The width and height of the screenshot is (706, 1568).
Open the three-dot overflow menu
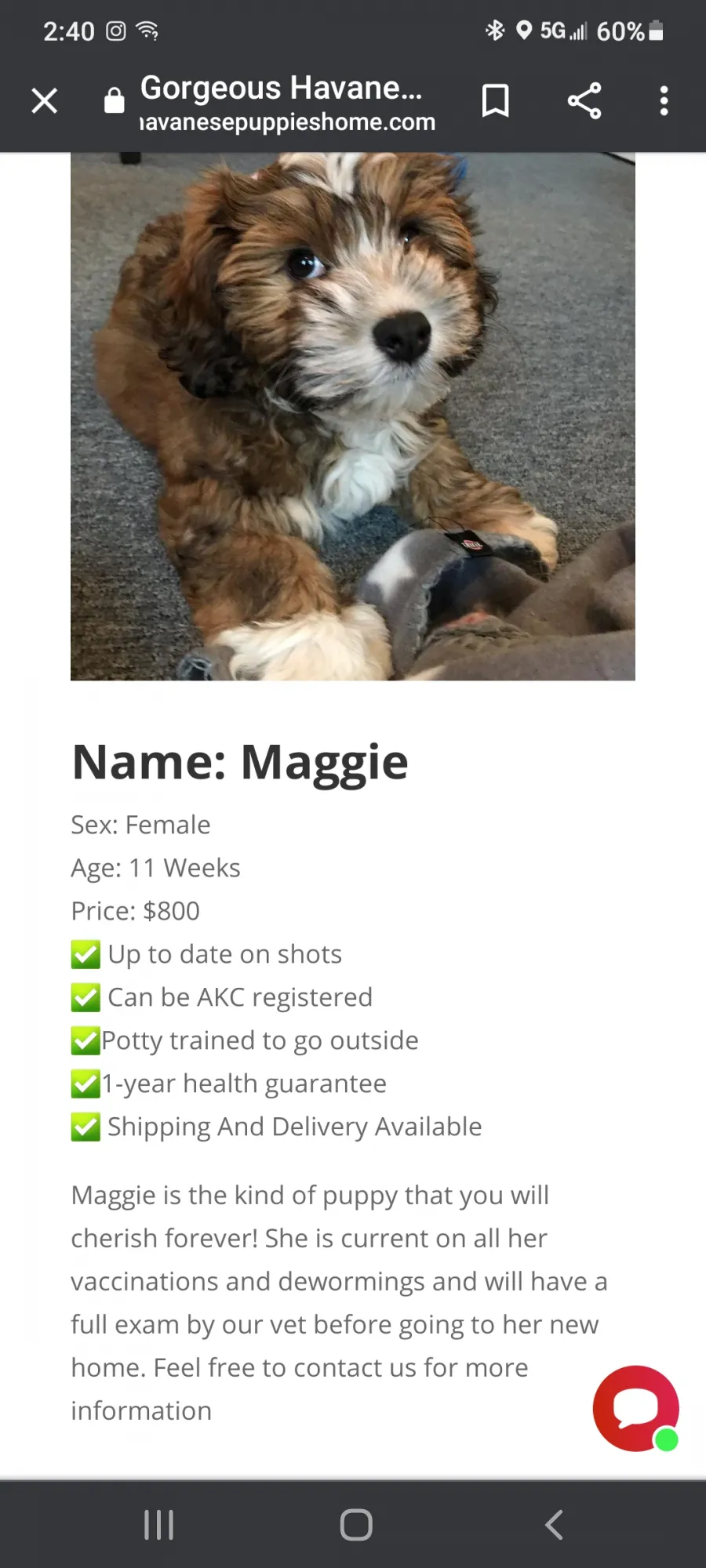pyautogui.click(x=664, y=100)
